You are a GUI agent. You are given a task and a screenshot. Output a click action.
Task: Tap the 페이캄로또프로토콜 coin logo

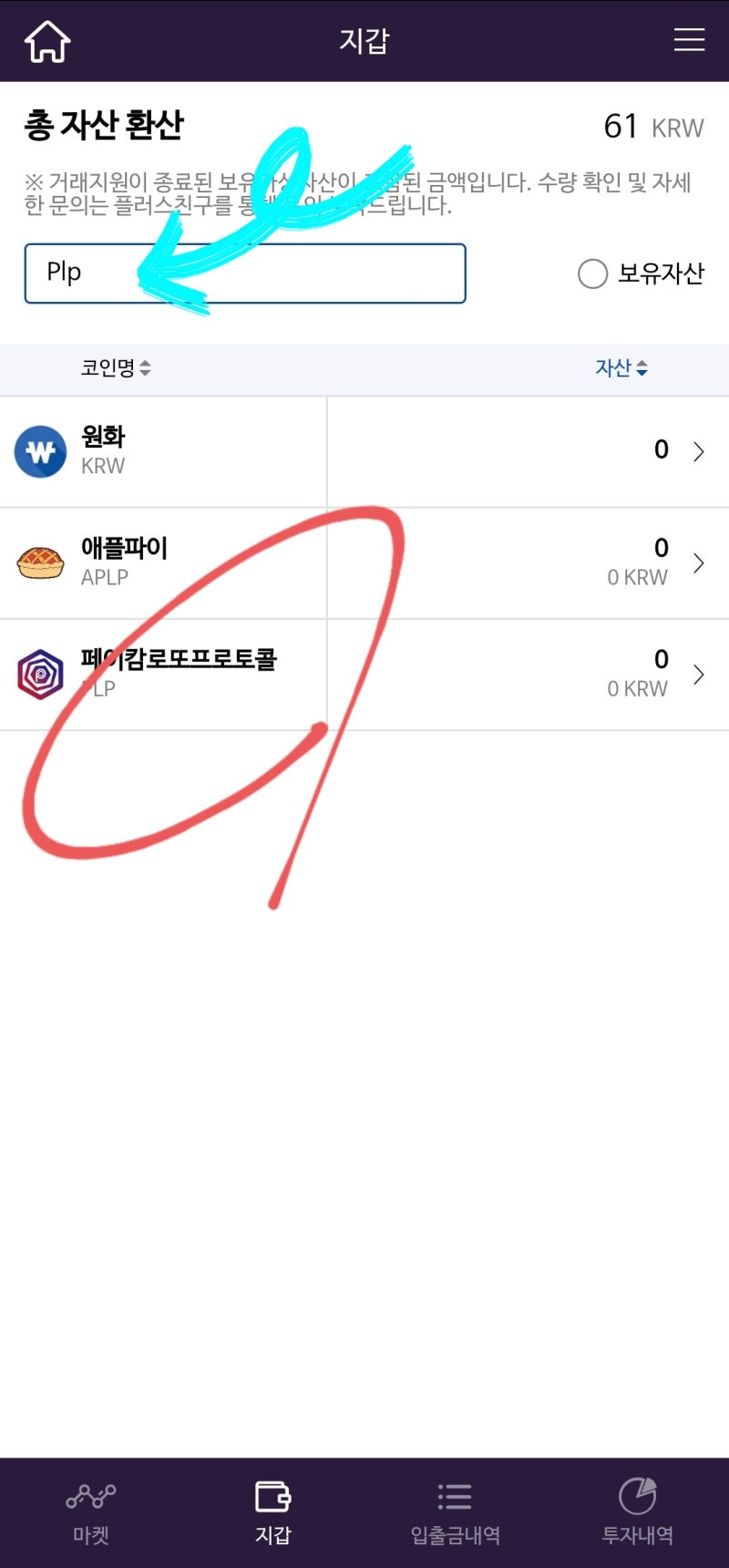[40, 675]
